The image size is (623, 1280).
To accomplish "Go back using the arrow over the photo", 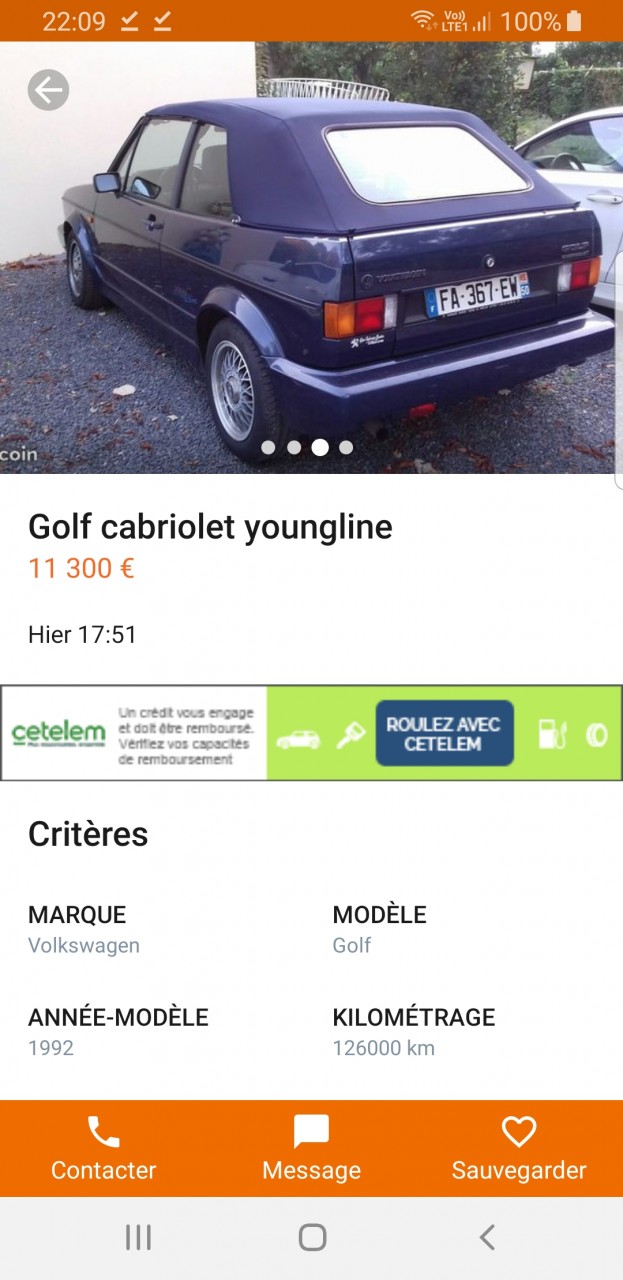I will 48,91.
